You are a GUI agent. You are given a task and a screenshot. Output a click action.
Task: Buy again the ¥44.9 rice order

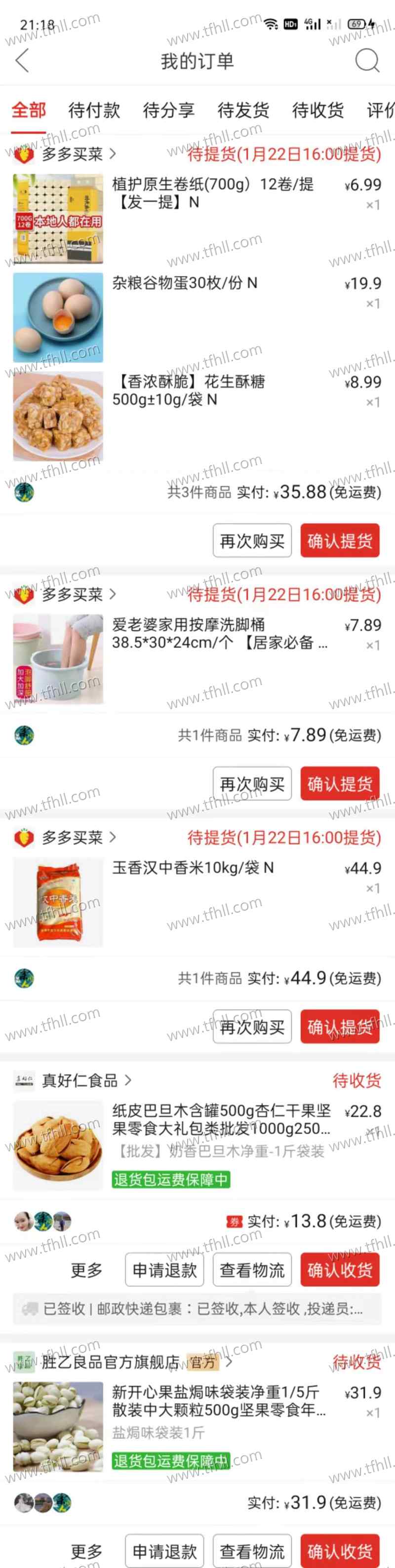[252, 1027]
